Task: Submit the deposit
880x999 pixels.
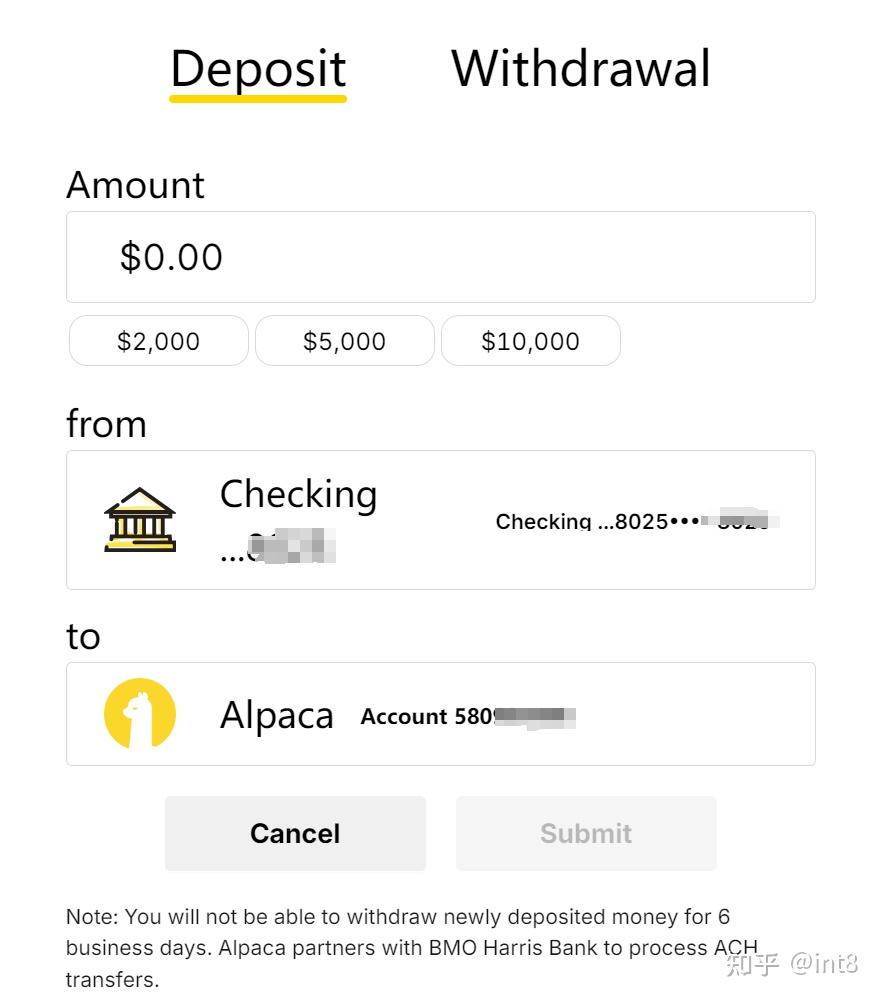Action: (x=586, y=833)
